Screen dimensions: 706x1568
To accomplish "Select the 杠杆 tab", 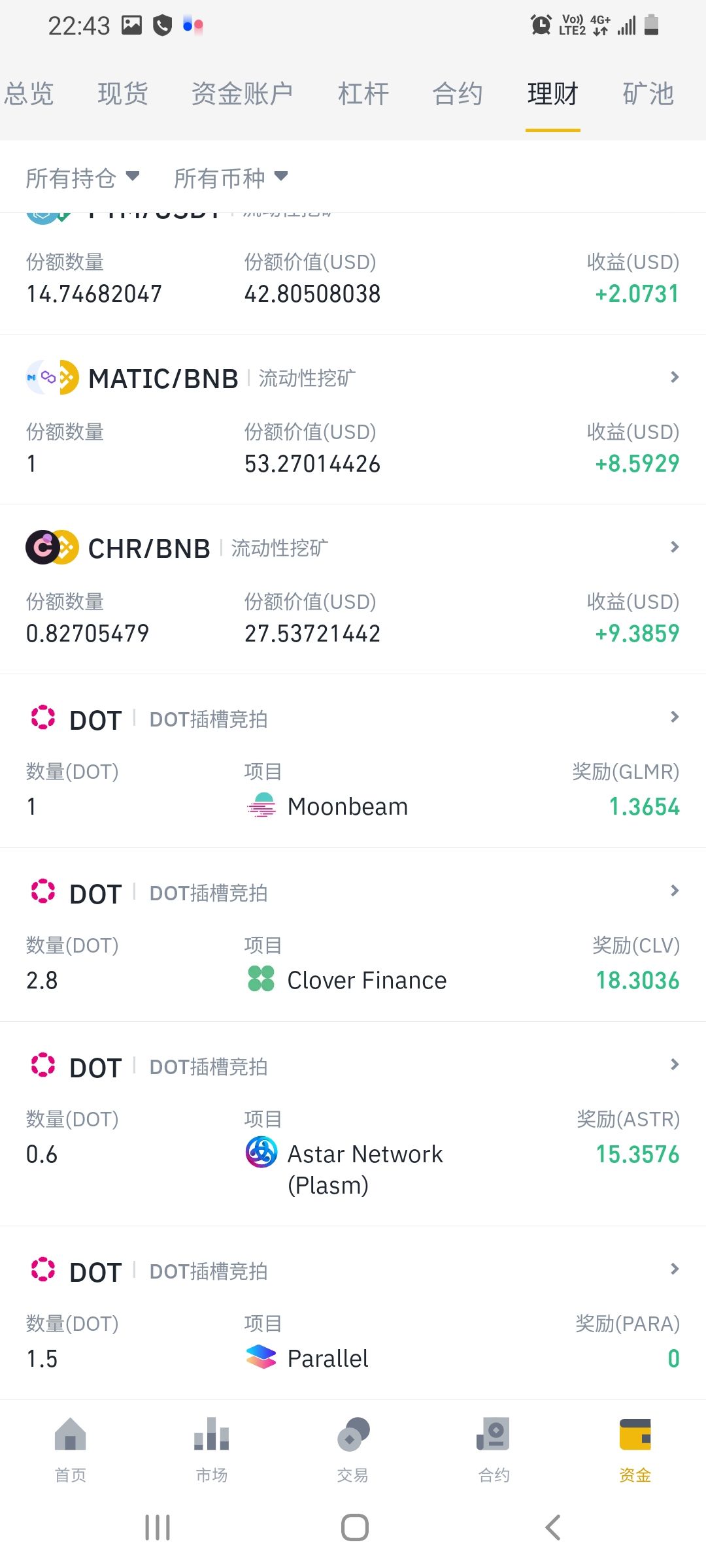I will (363, 94).
